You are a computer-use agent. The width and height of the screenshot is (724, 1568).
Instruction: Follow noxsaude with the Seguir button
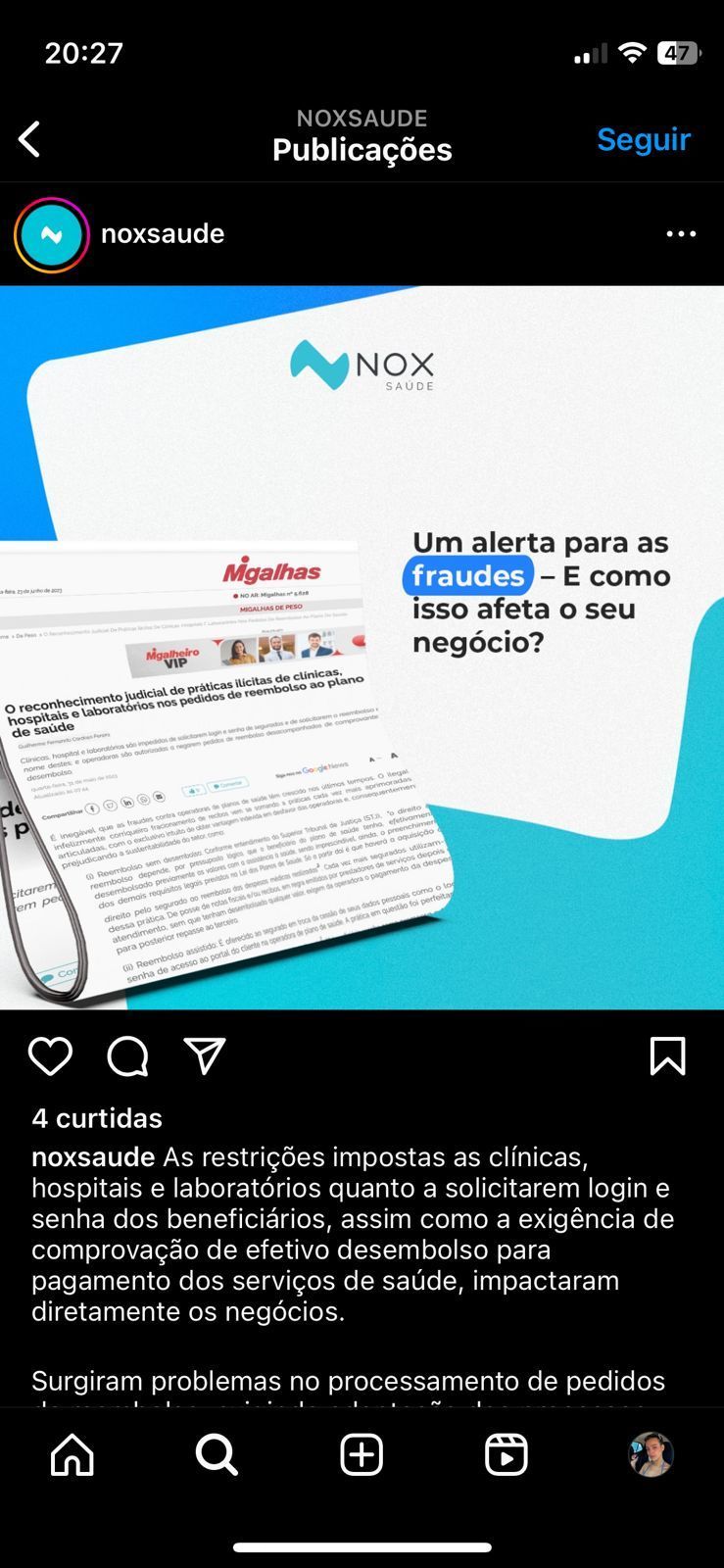[x=643, y=139]
